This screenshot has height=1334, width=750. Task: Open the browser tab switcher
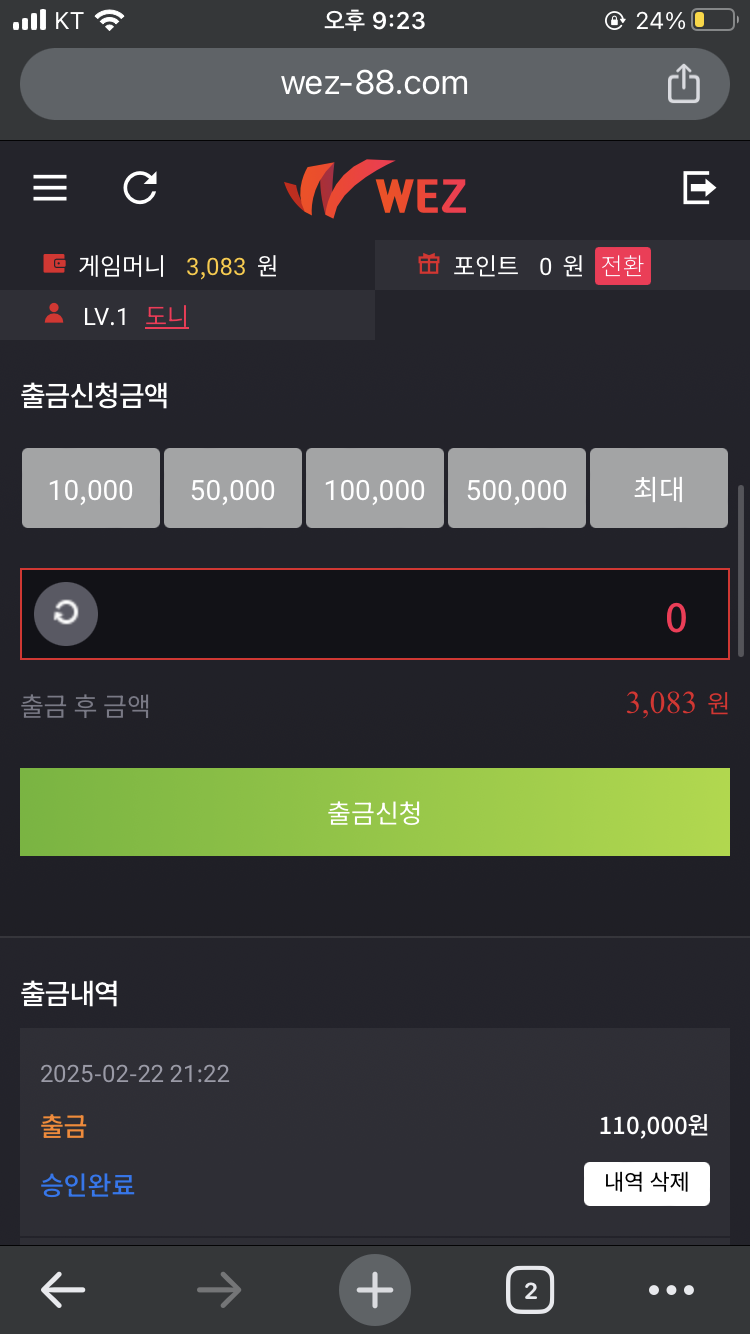[x=530, y=1290]
